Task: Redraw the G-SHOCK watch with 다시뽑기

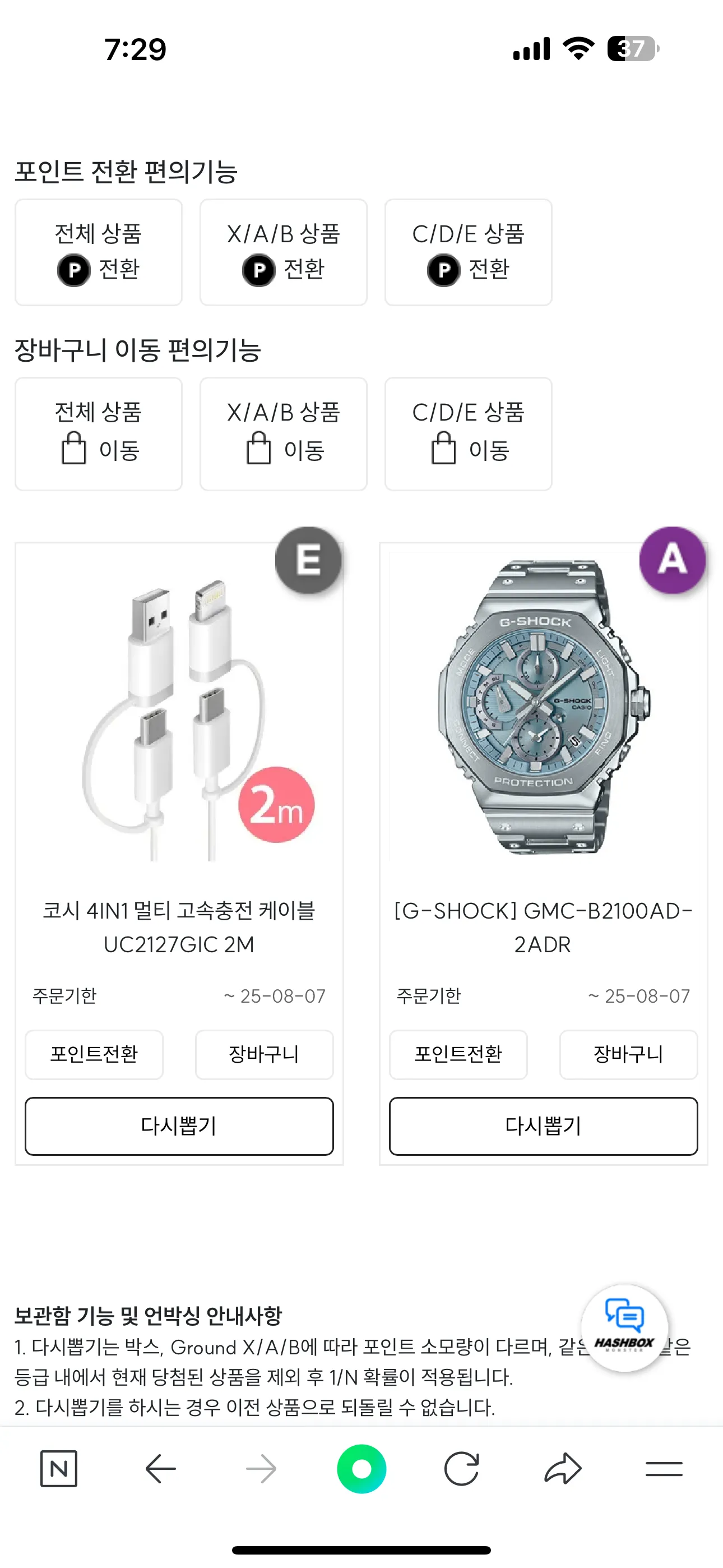Action: [x=543, y=1126]
